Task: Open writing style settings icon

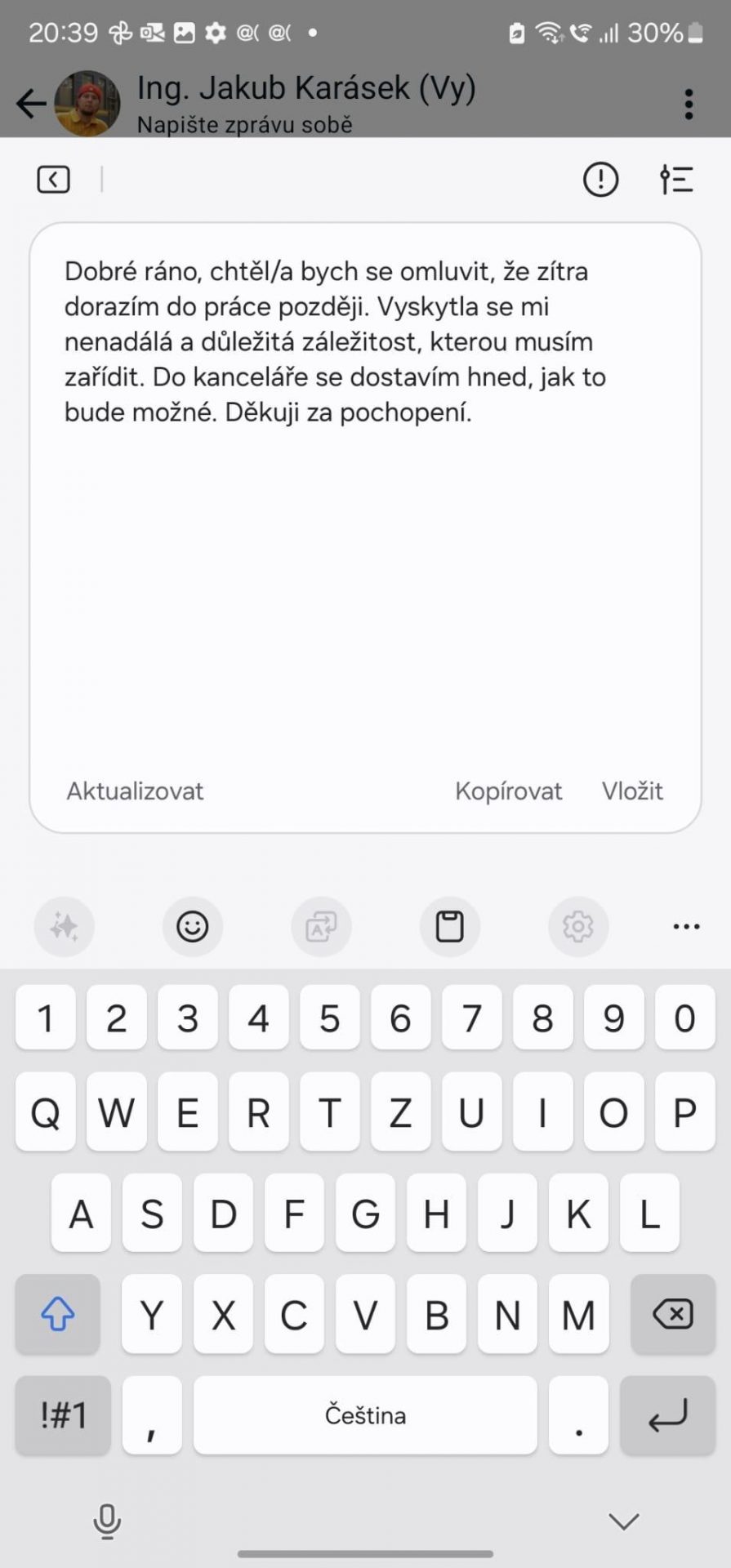Action: [676, 179]
